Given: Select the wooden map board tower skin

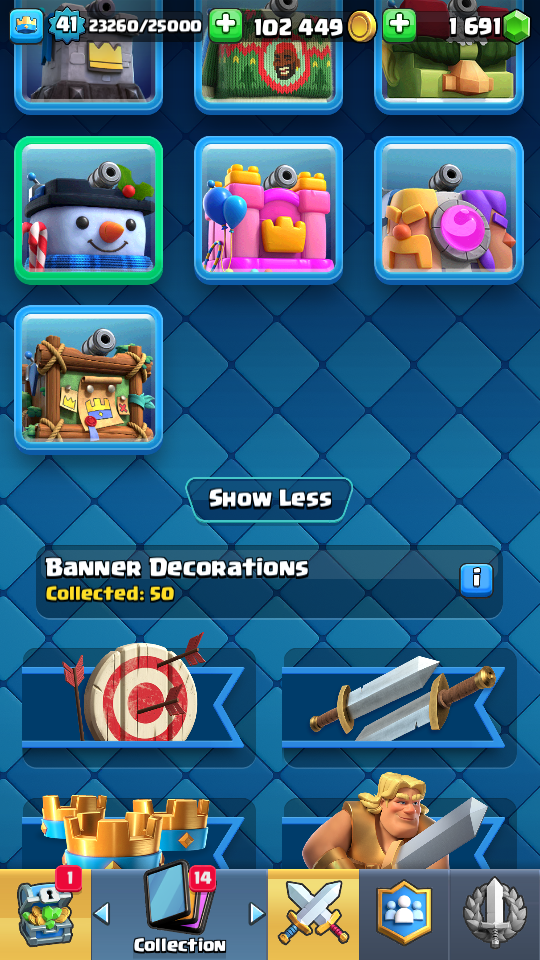Looking at the screenshot, I should pos(89,379).
